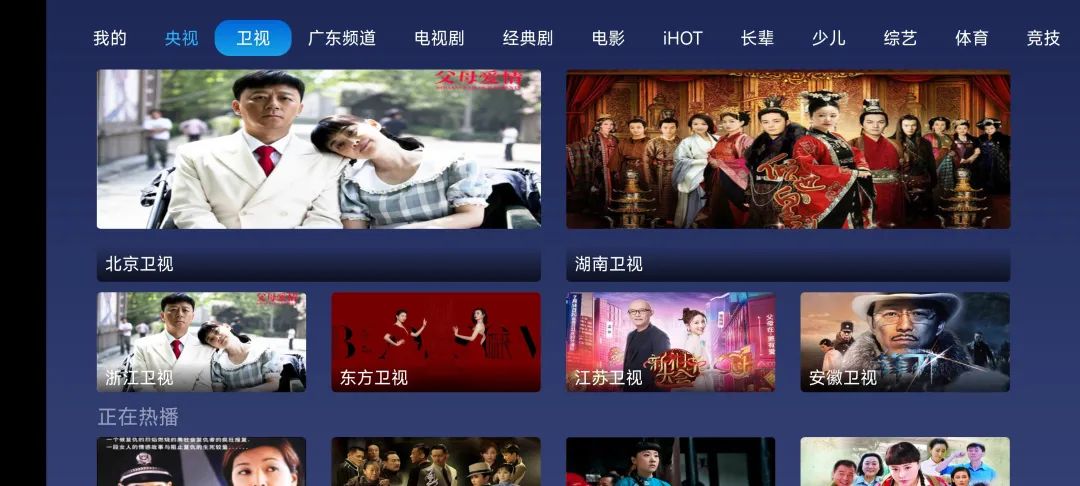The height and width of the screenshot is (486, 1080).
Task: Open the 安徽卫视 channel tile
Action: tap(905, 341)
